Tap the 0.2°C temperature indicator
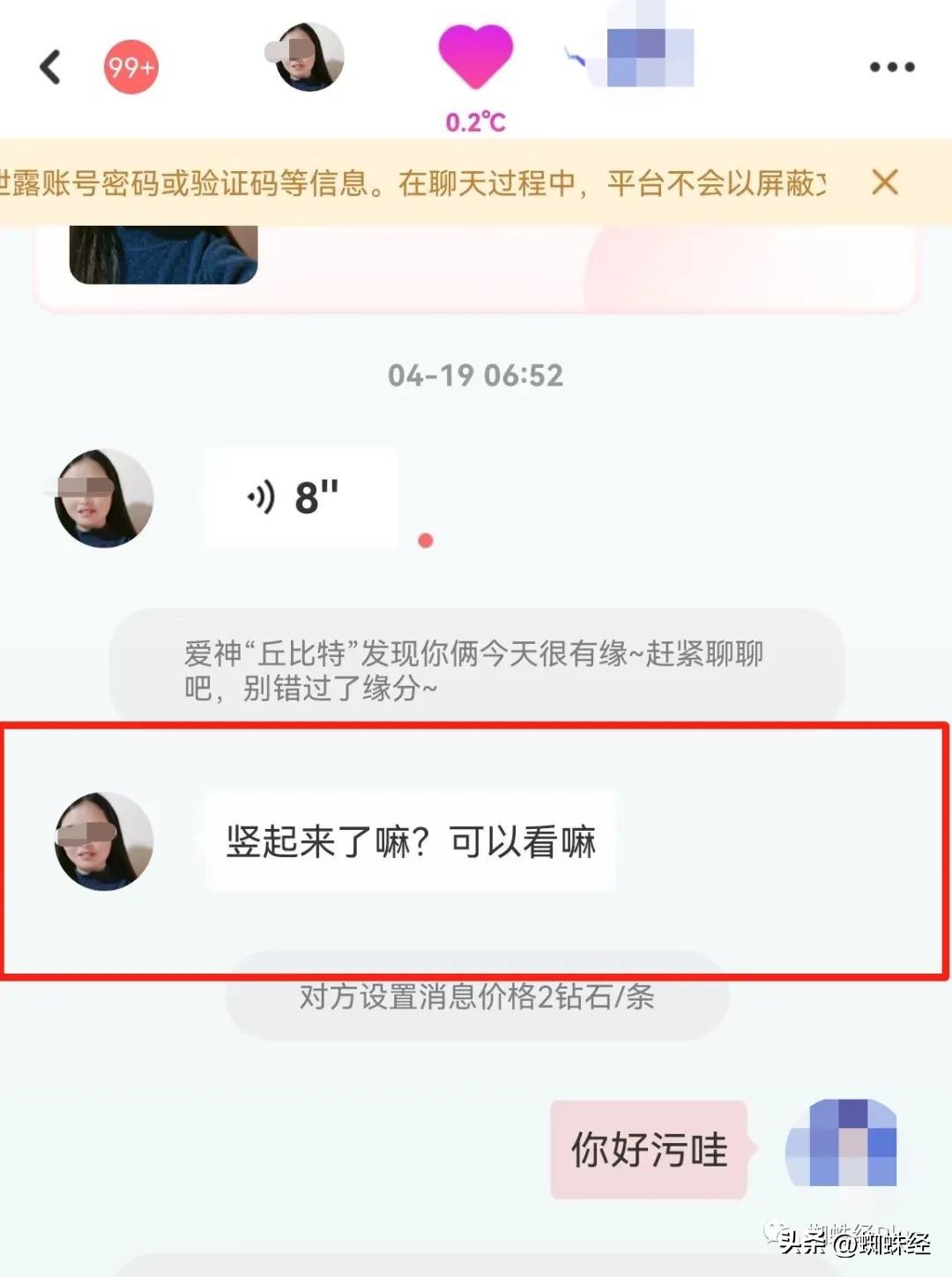This screenshot has width=952, height=1277. pyautogui.click(x=476, y=122)
